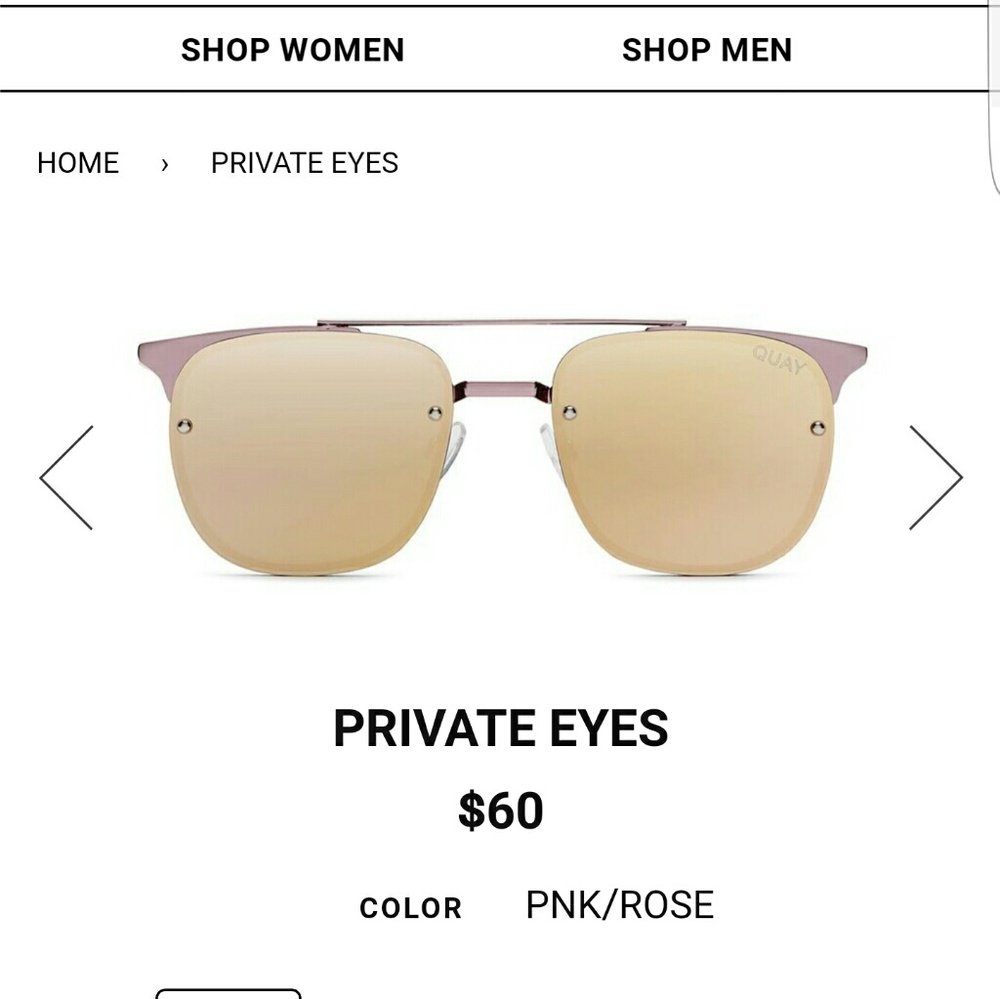Show the previous product image

click(67, 478)
